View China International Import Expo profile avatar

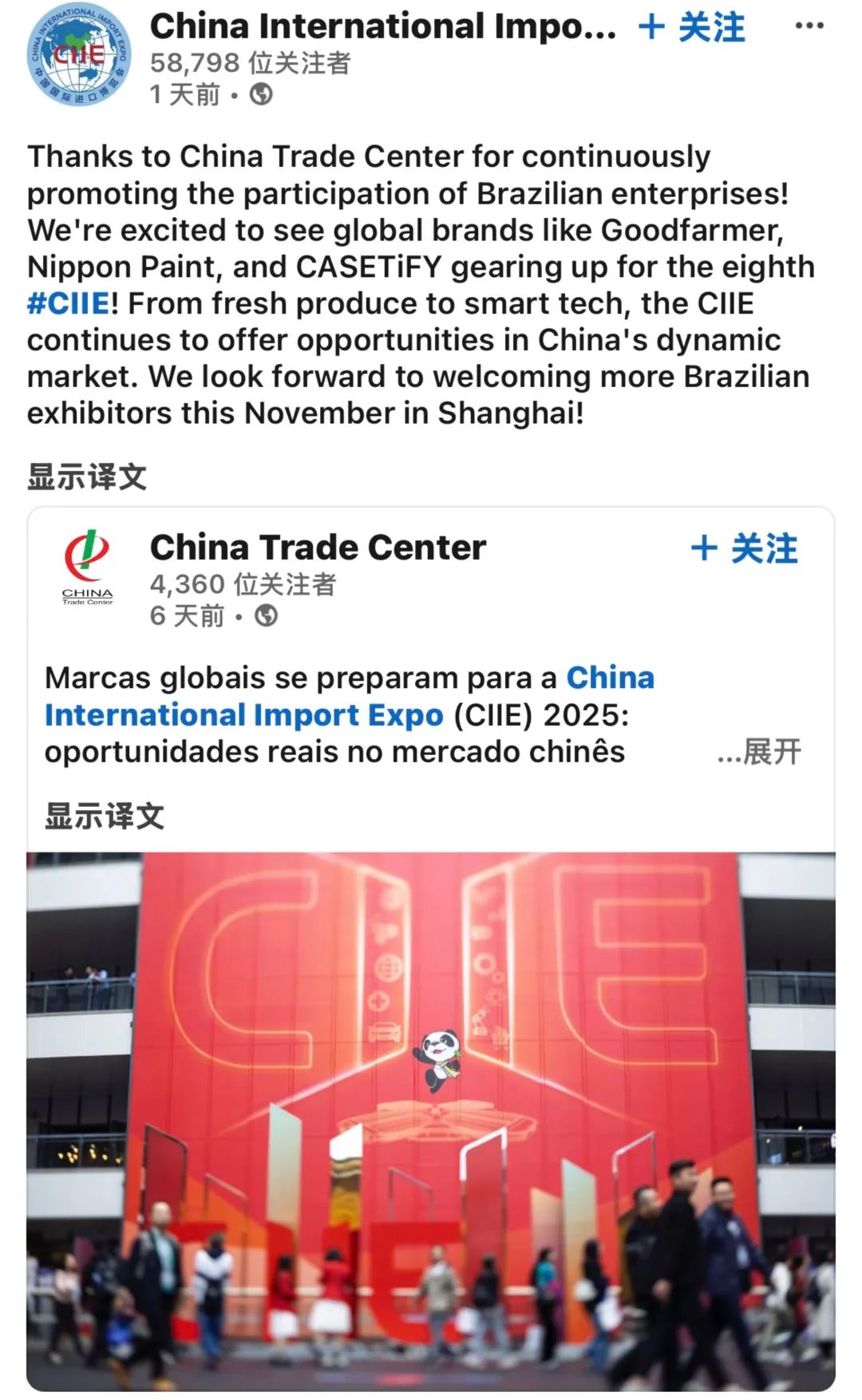(79, 56)
